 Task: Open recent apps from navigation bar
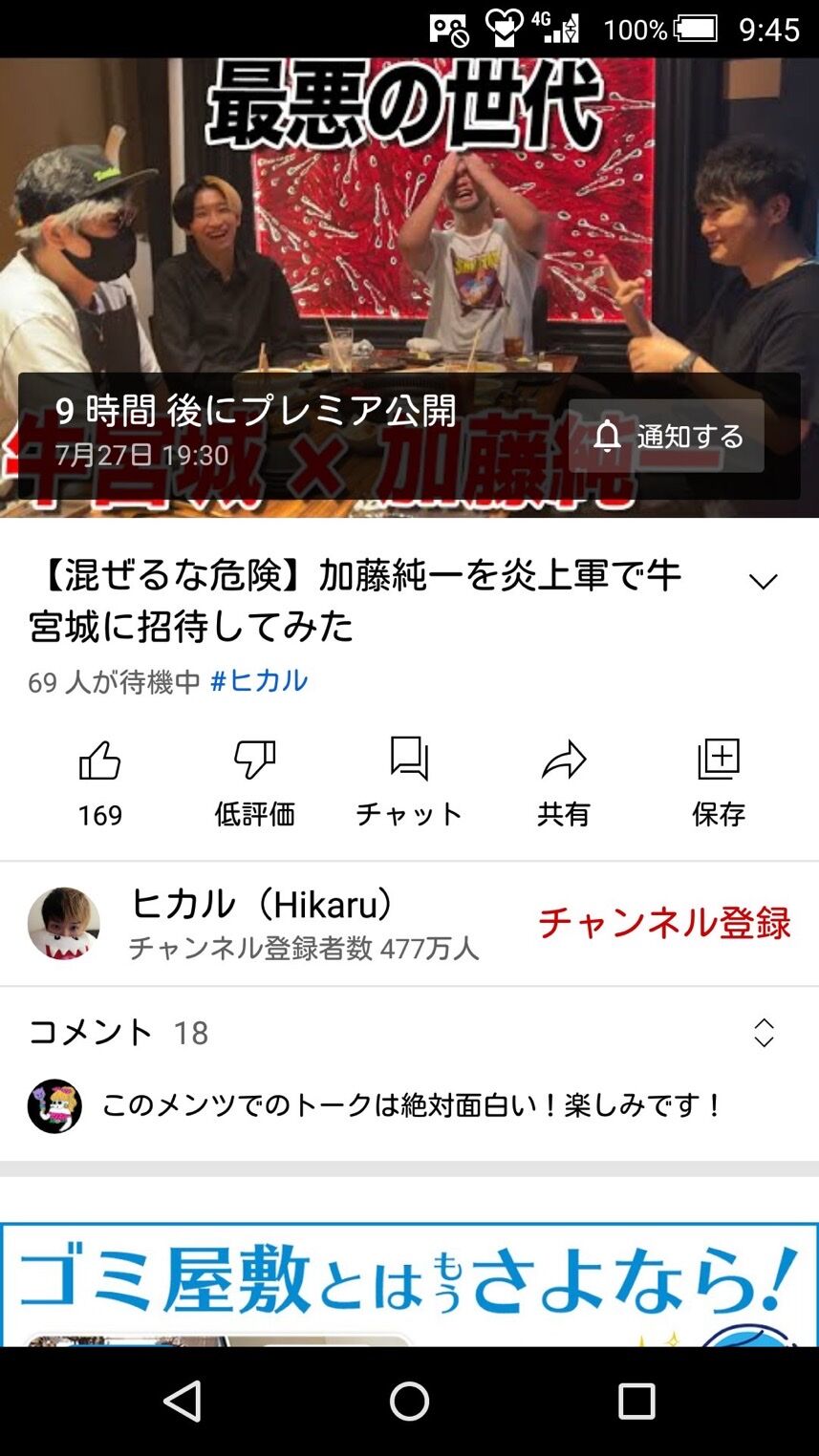click(x=636, y=1402)
